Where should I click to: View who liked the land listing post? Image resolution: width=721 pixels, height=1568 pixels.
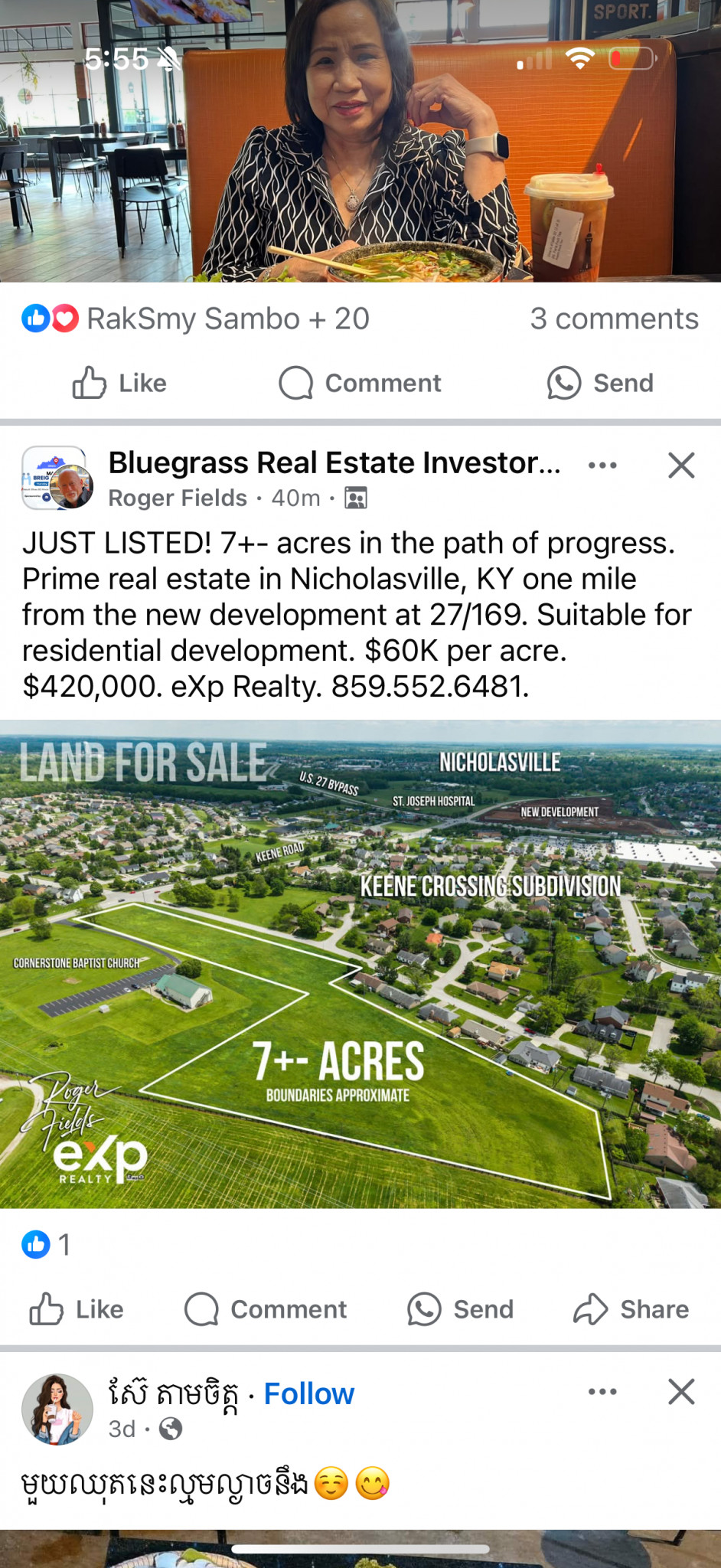pos(46,1245)
